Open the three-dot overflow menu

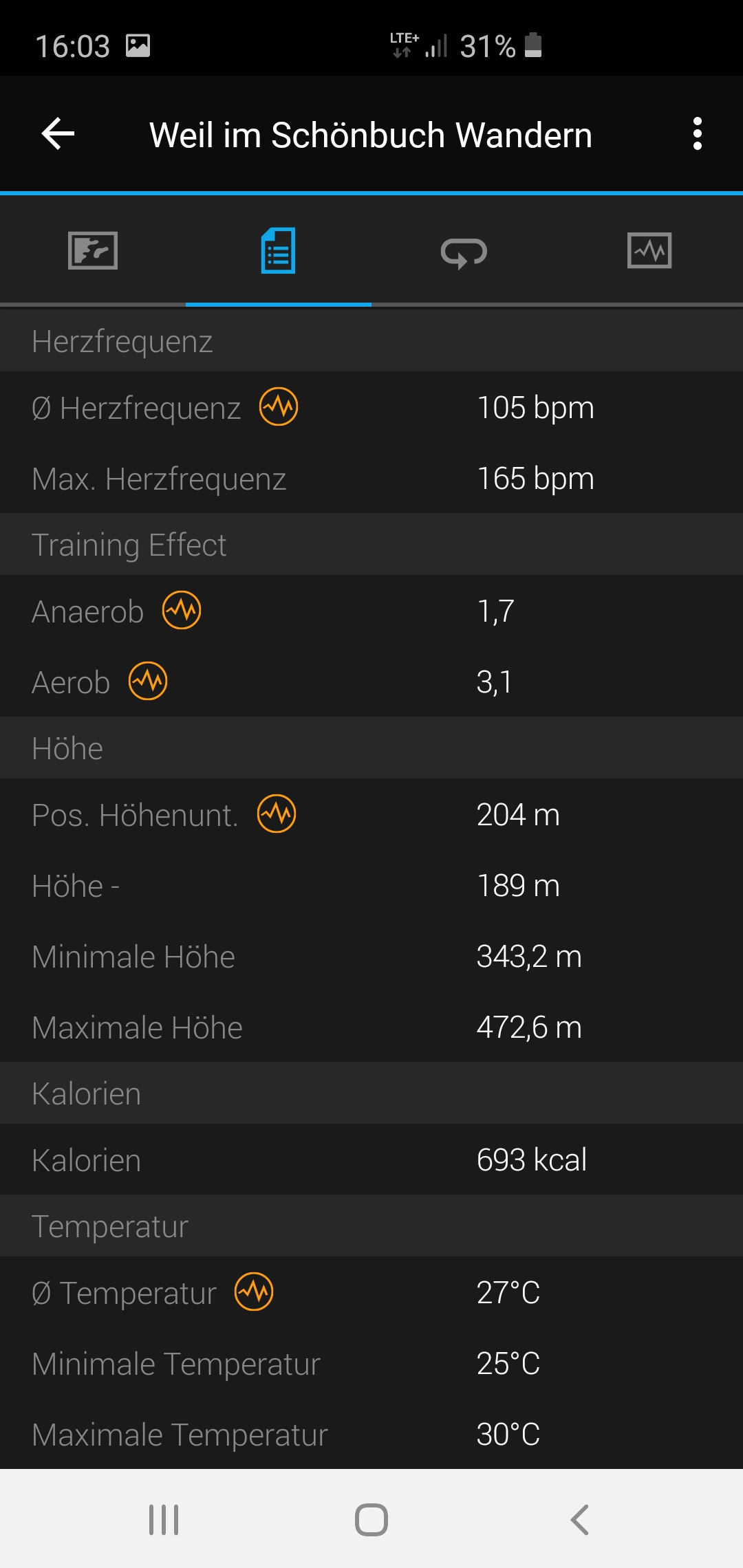point(698,133)
